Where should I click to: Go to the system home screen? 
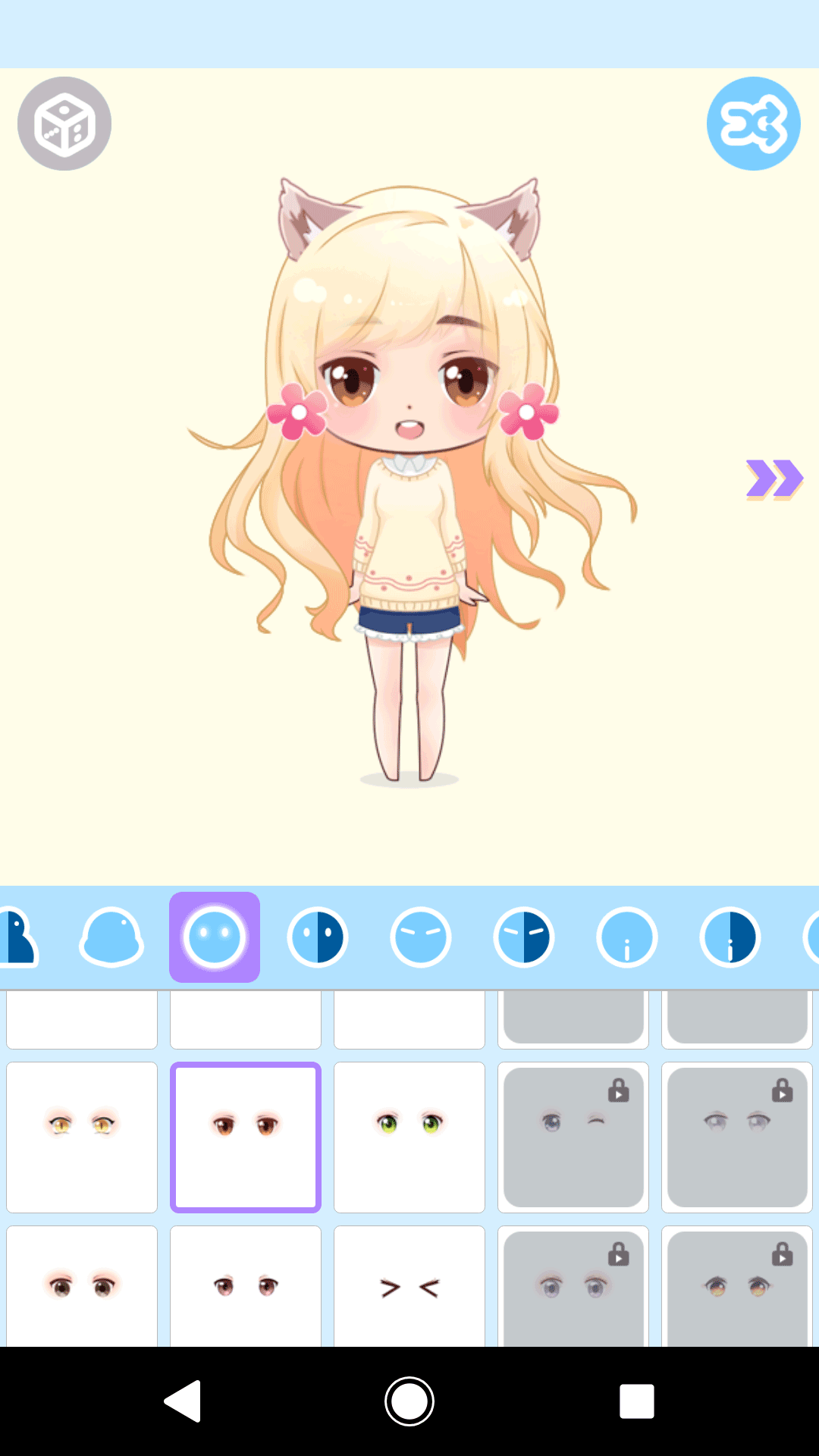coord(409,1401)
